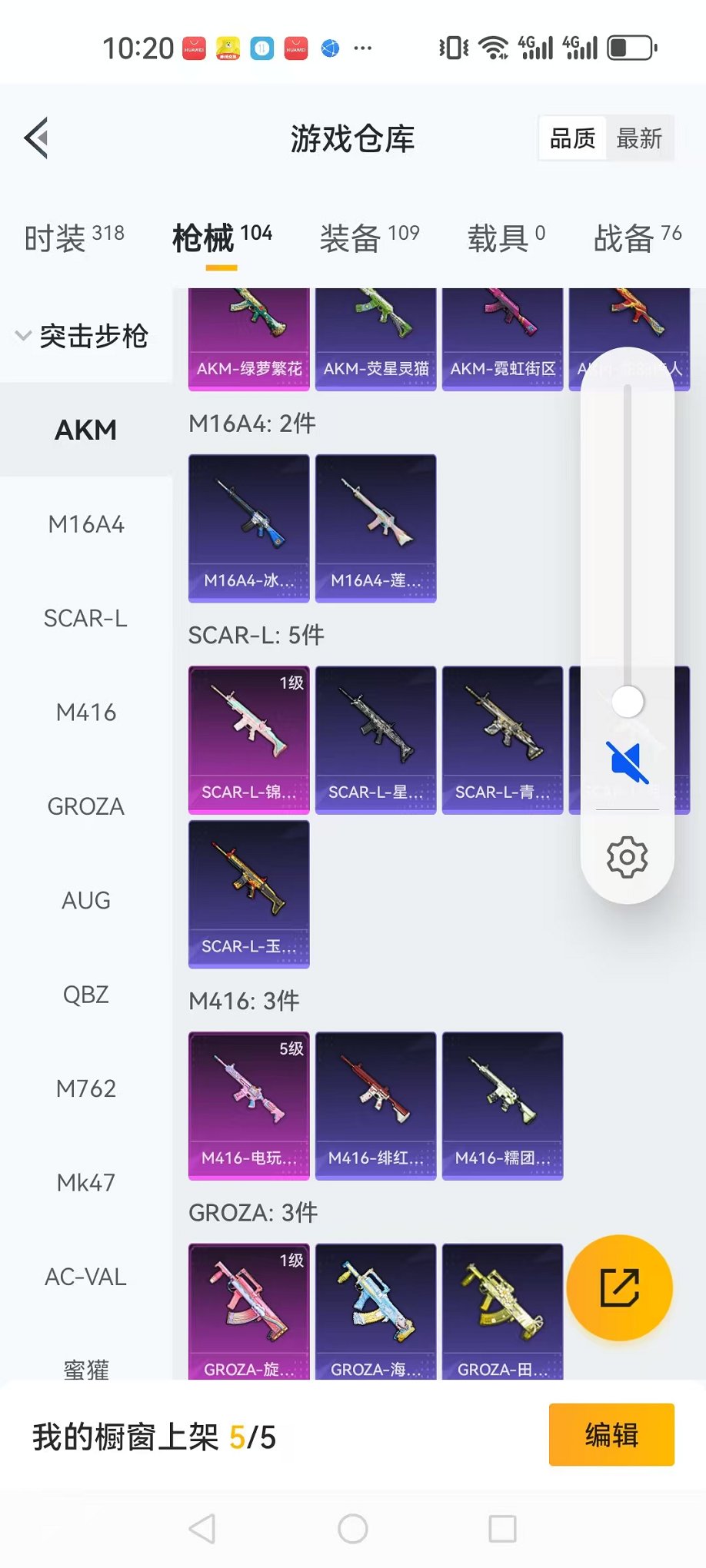Screen dimensions: 706x1568
Task: Select M416 in the side list
Action: (x=85, y=713)
